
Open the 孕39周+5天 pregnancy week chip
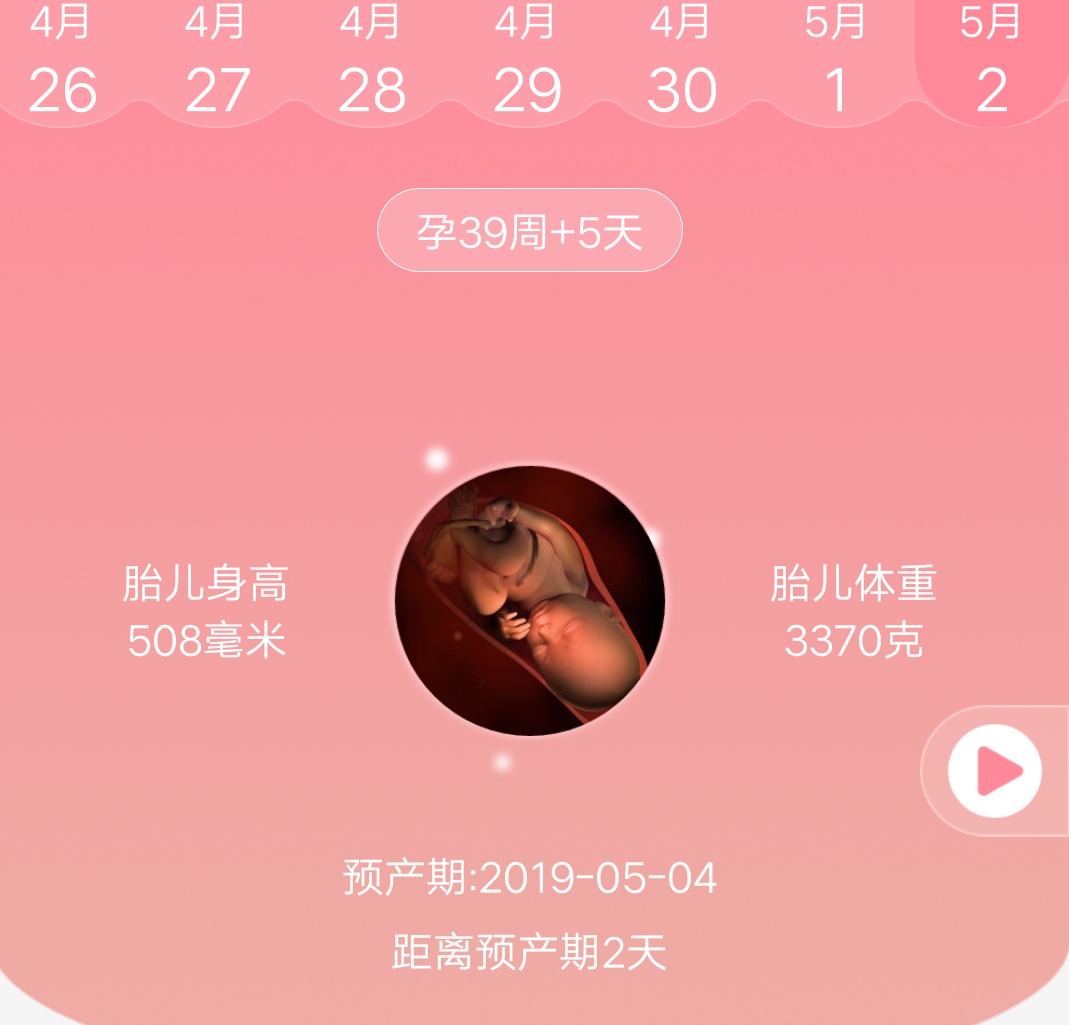pos(529,231)
